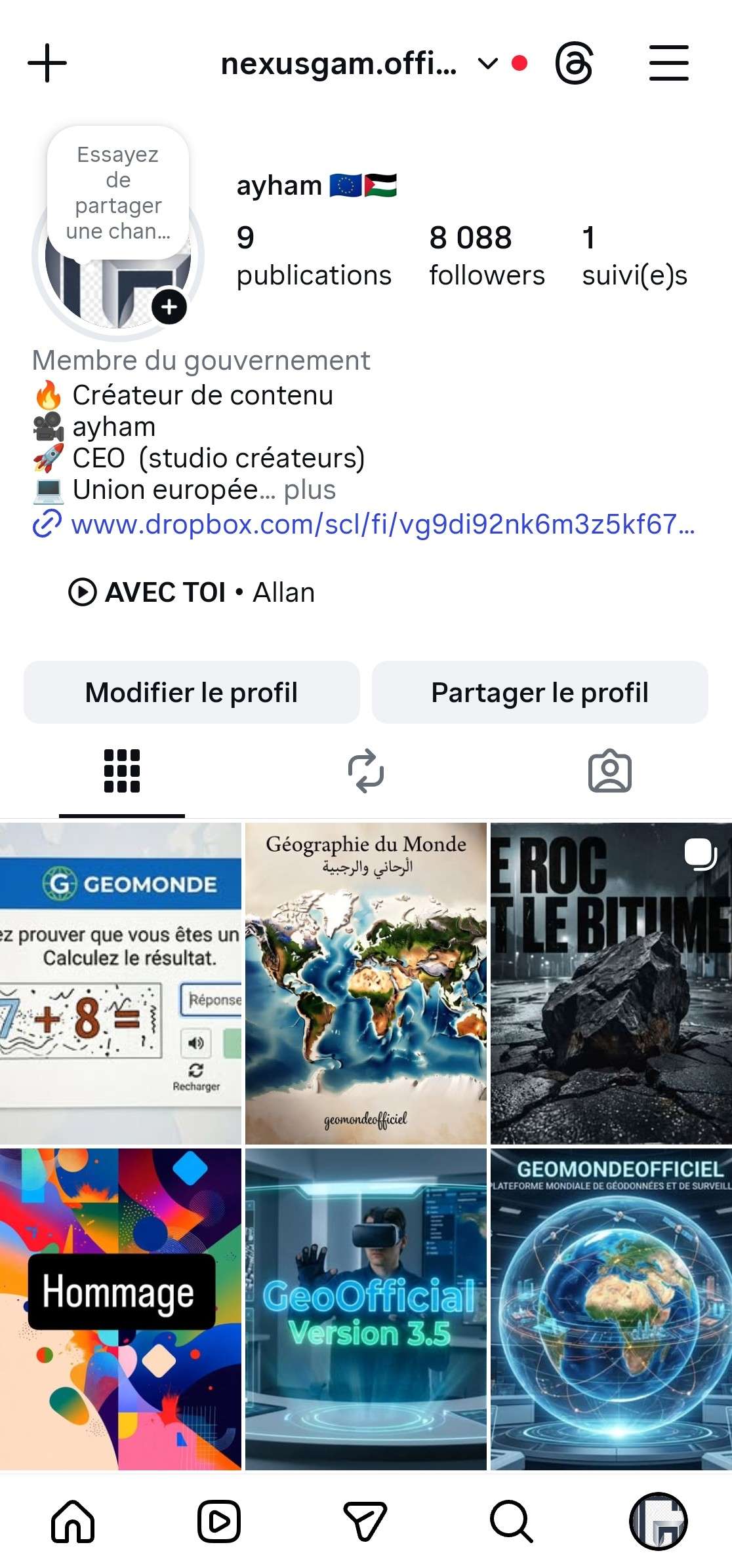Switch to the tagged photos tab
This screenshot has height=1568, width=732.
(x=610, y=773)
